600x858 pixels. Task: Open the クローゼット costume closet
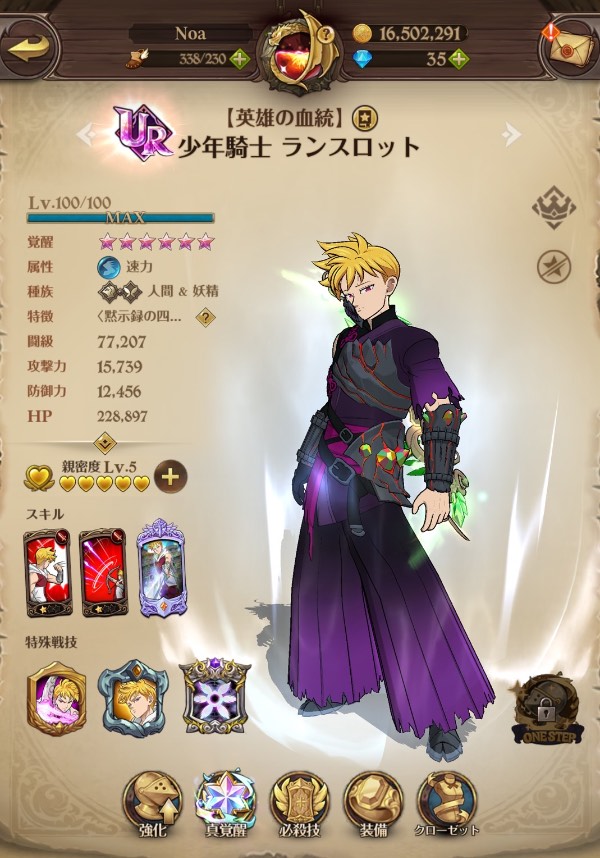(x=447, y=801)
